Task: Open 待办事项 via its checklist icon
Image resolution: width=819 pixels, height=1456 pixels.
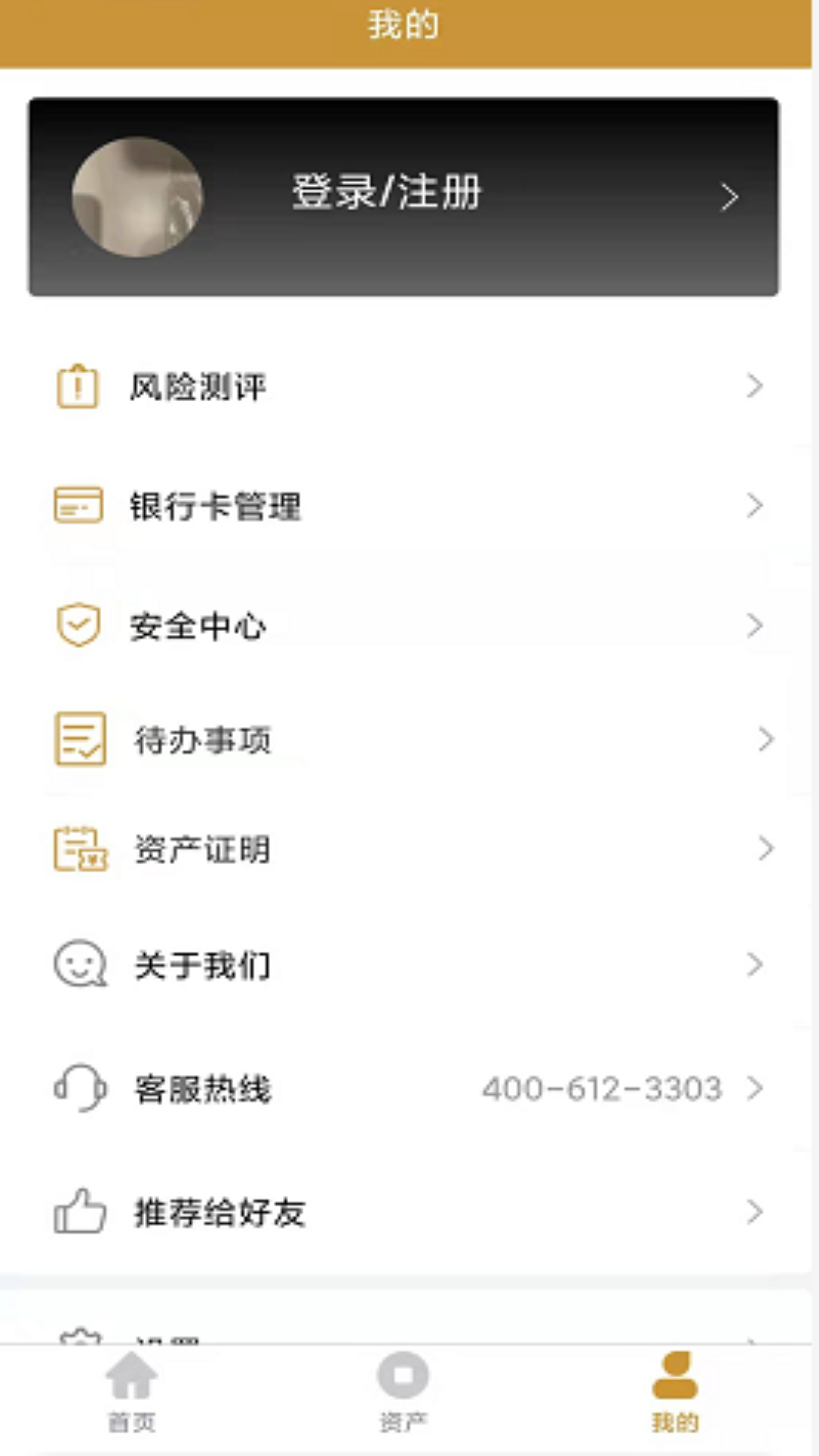Action: pyautogui.click(x=78, y=739)
